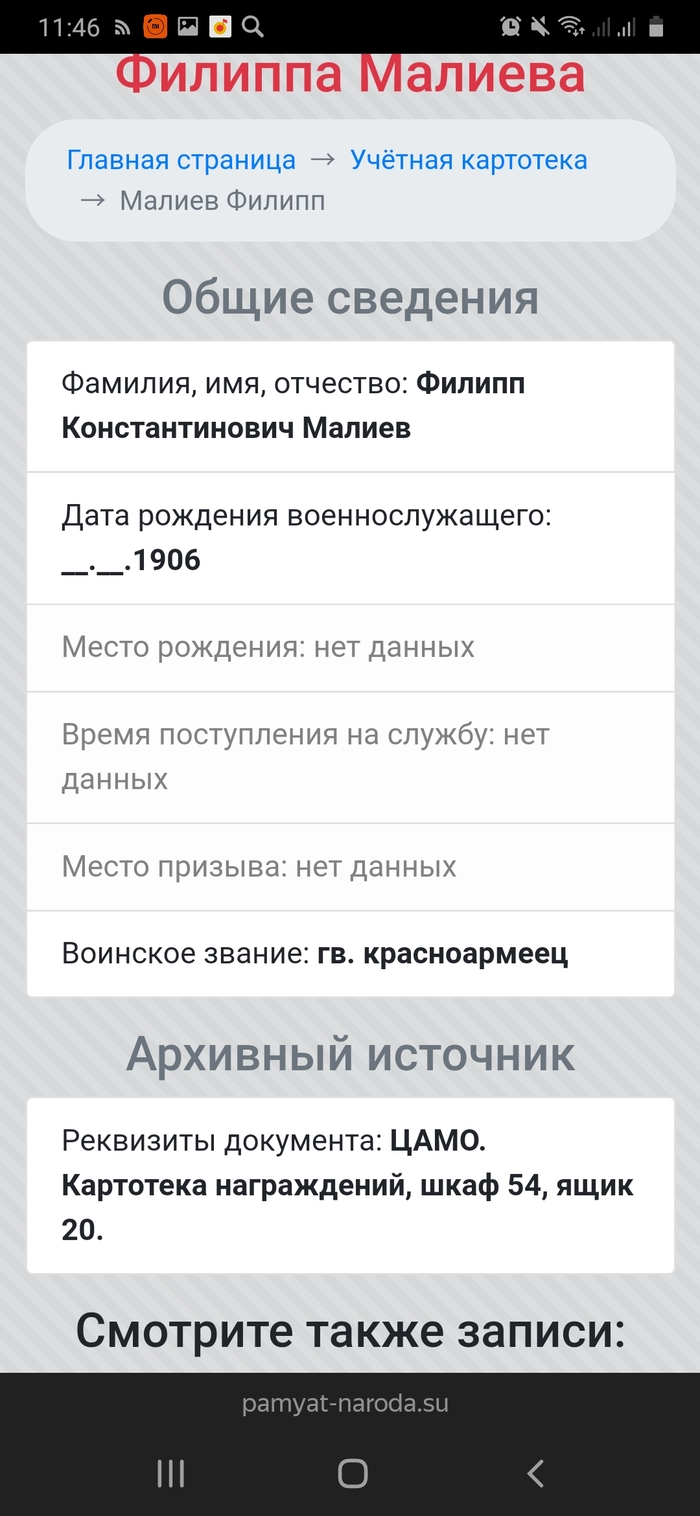Go back using the system back button
This screenshot has width=700, height=1516.
click(x=535, y=1473)
